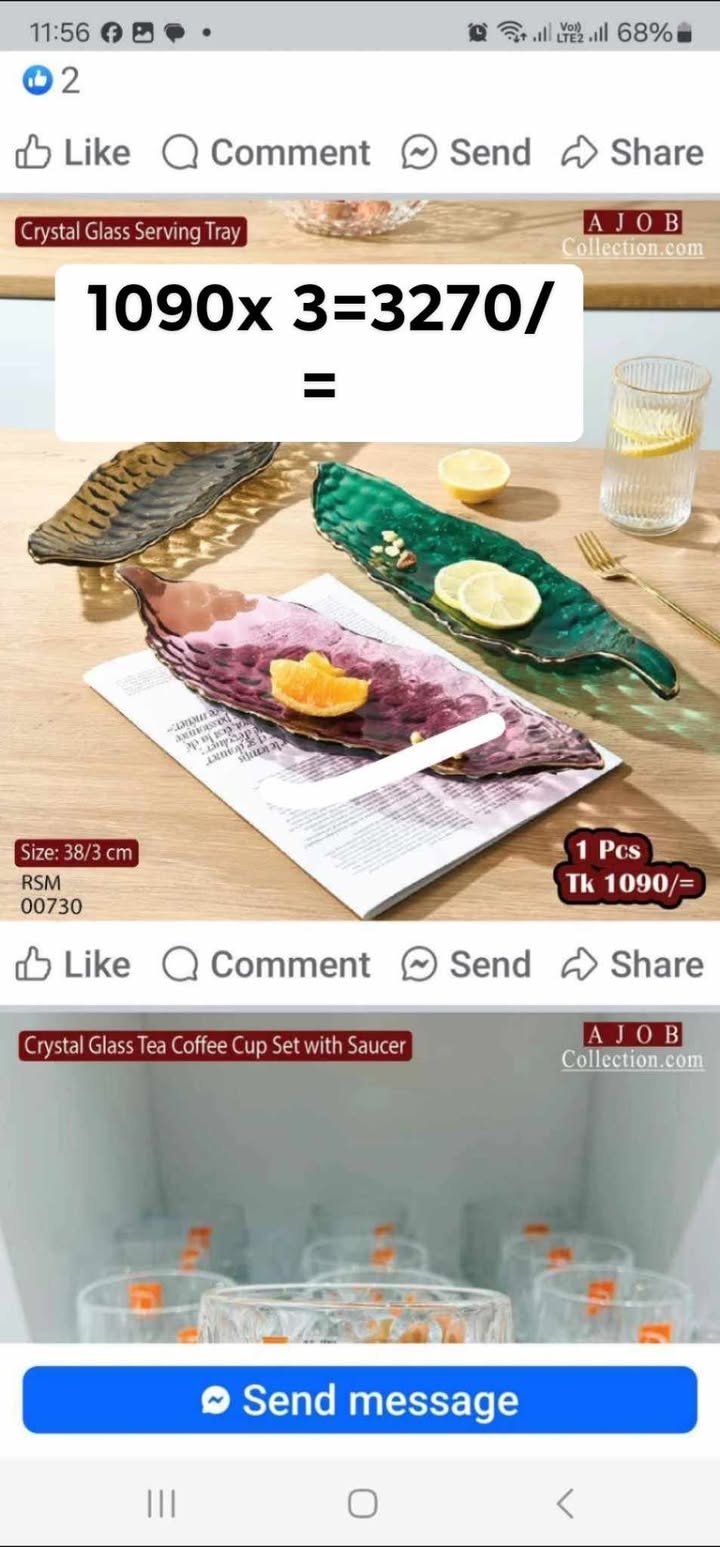Like the Crystal Glass Serving Tray post

point(73,965)
